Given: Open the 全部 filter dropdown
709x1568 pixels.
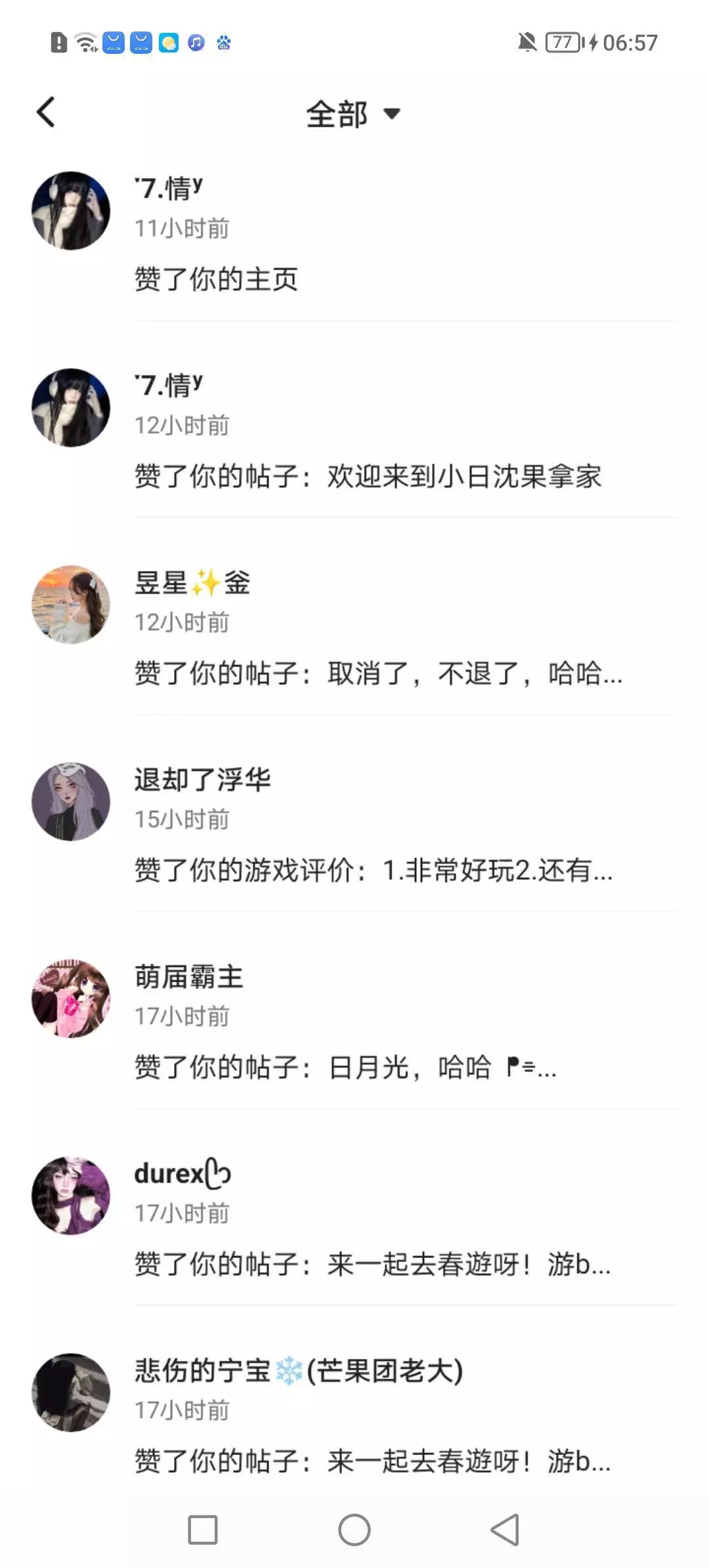Looking at the screenshot, I should (x=353, y=114).
